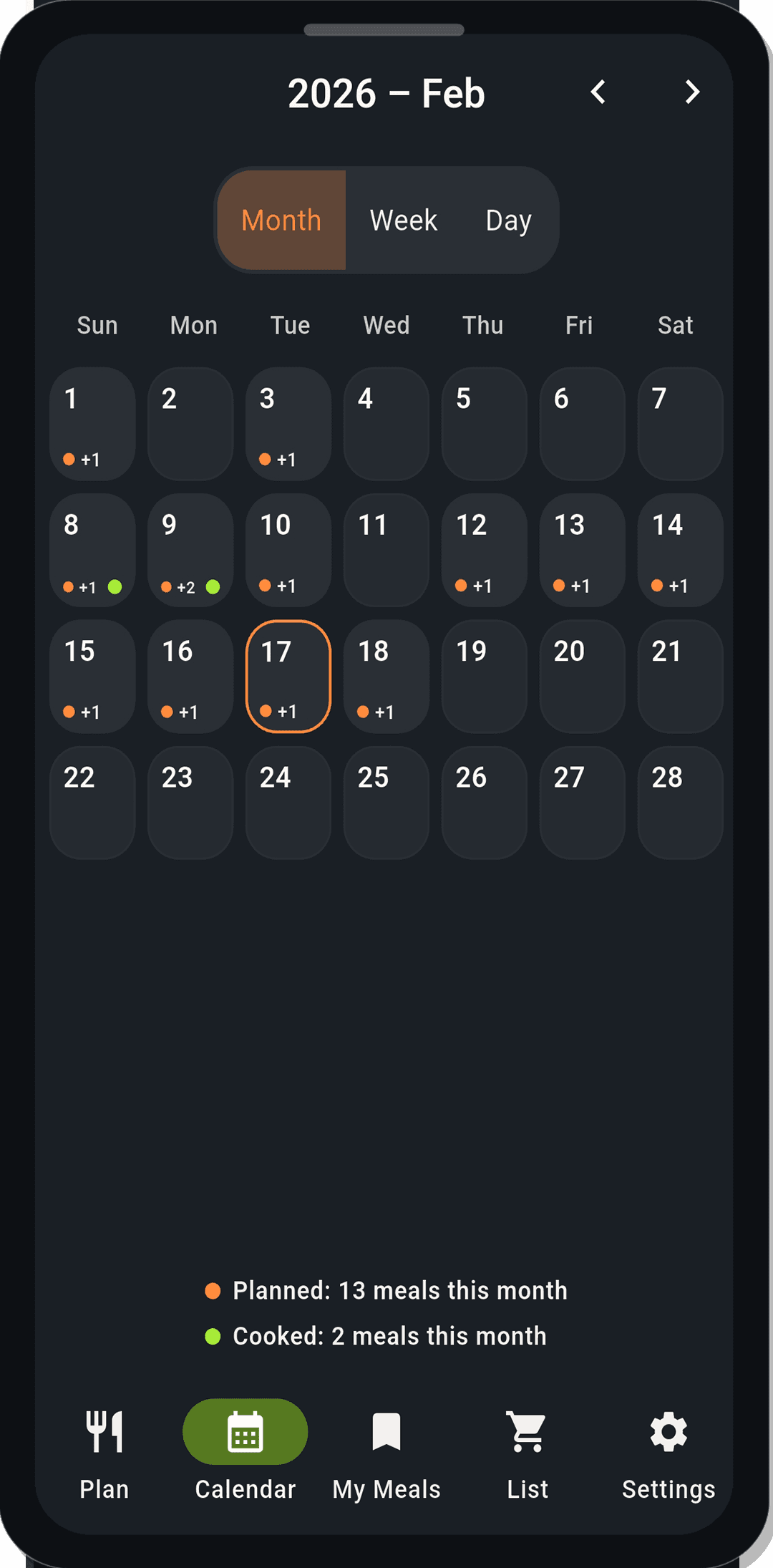
Task: Select February 28 on the calendar
Action: click(x=679, y=802)
